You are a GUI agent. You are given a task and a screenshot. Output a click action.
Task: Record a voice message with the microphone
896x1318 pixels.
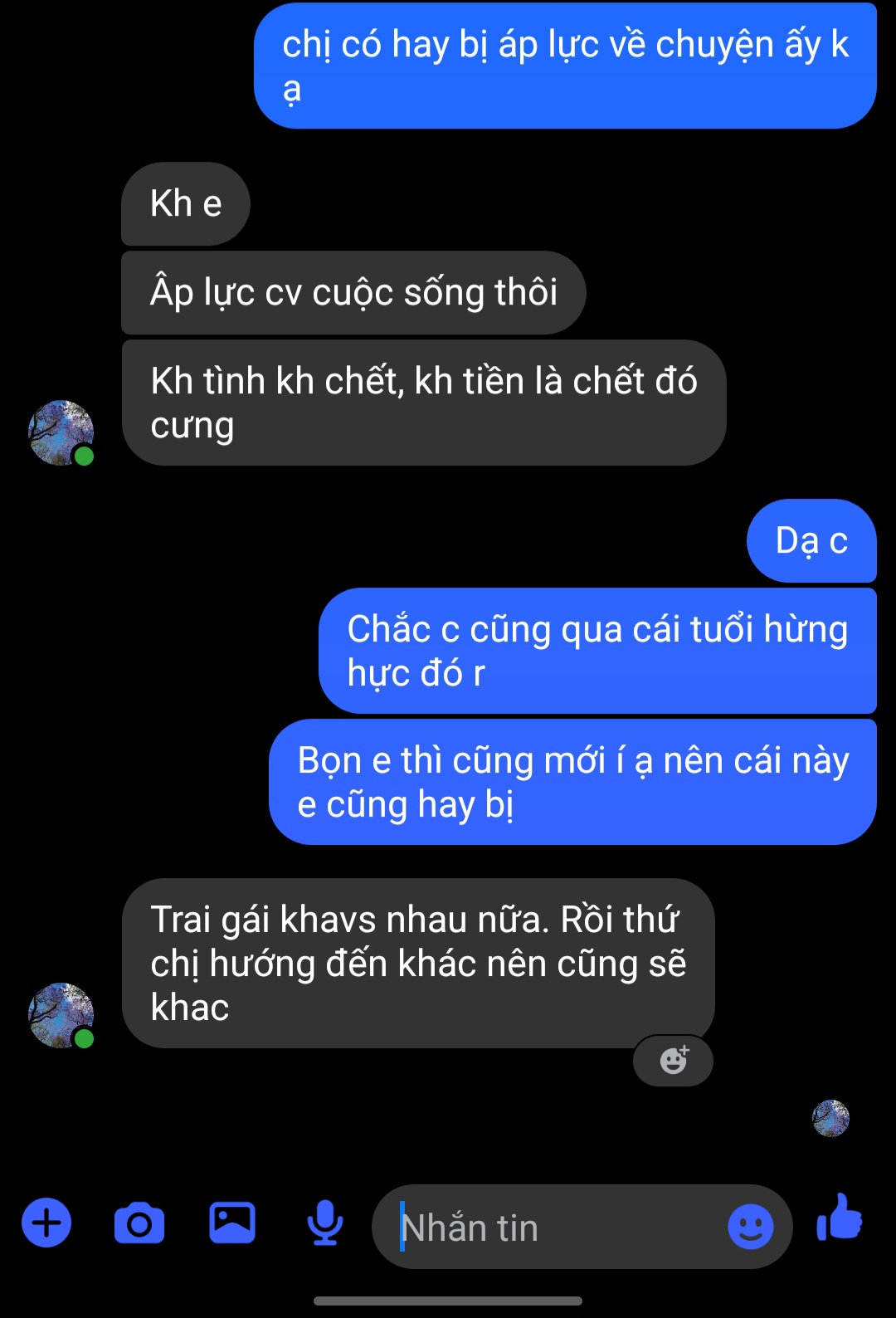coord(325,1223)
